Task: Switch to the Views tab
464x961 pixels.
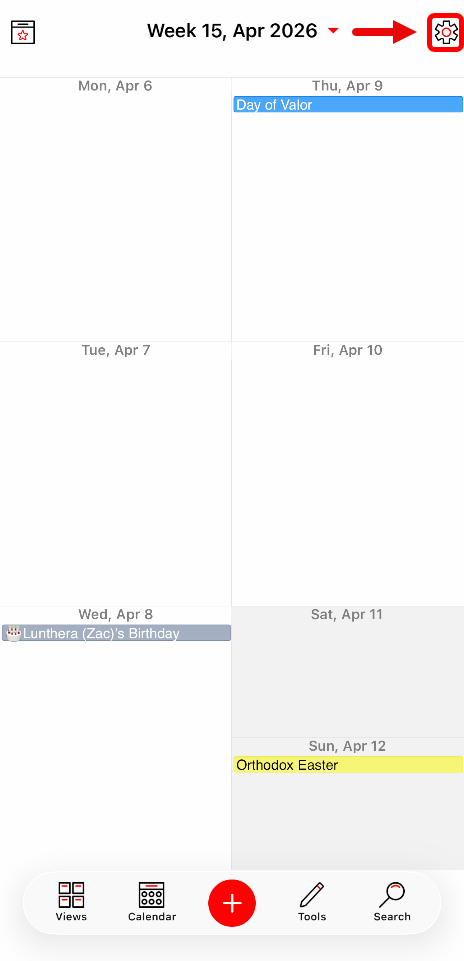Action: click(71, 902)
